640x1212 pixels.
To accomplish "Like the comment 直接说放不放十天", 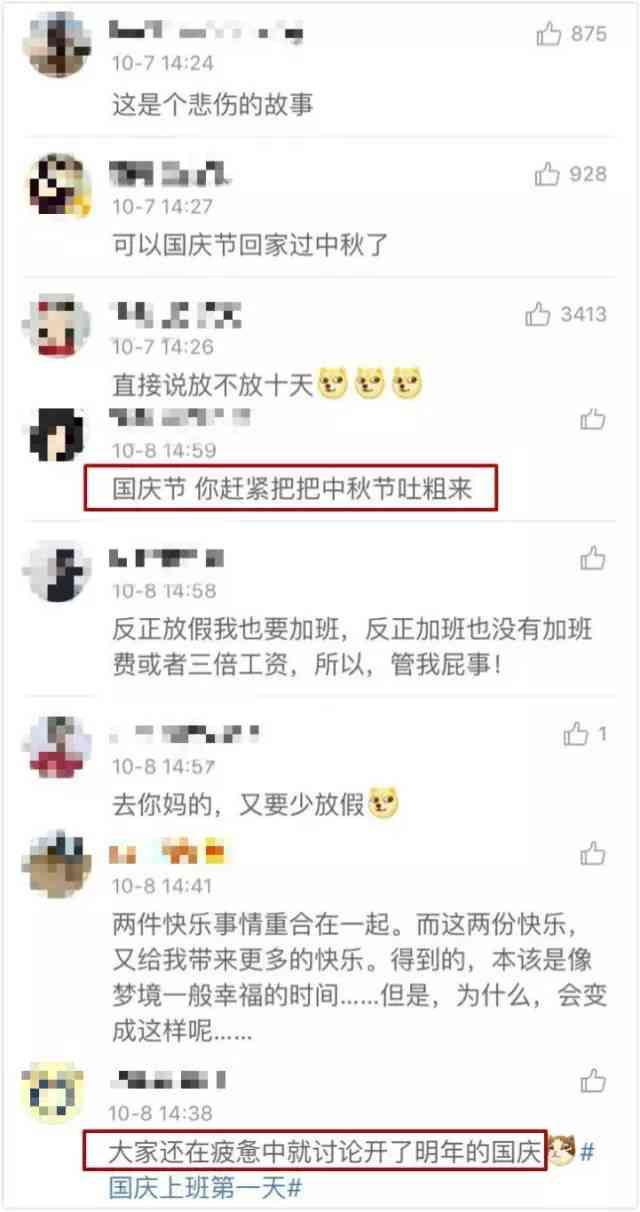I will 538,315.
